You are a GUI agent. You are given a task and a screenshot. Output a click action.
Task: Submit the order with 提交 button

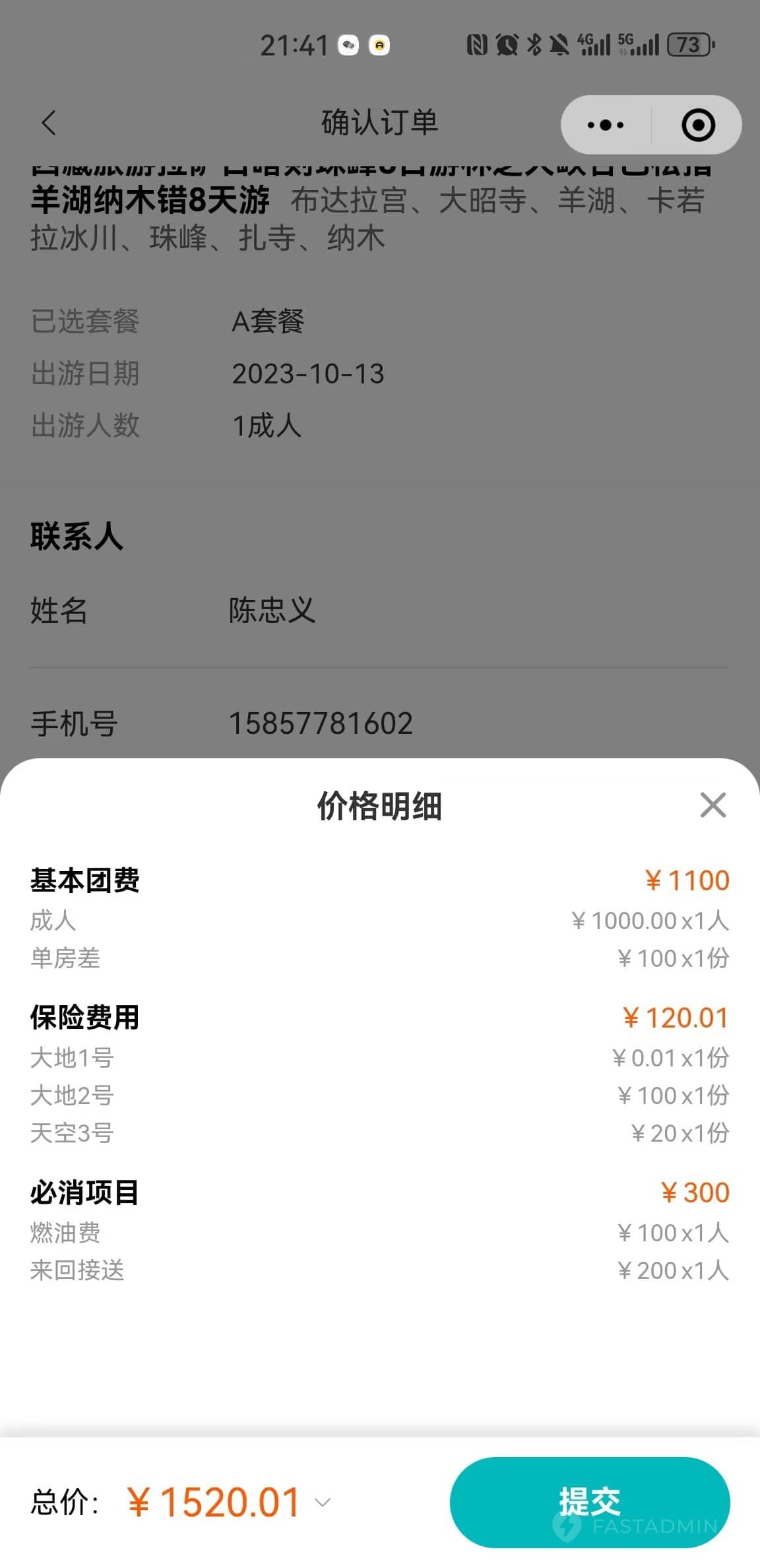[590, 1502]
